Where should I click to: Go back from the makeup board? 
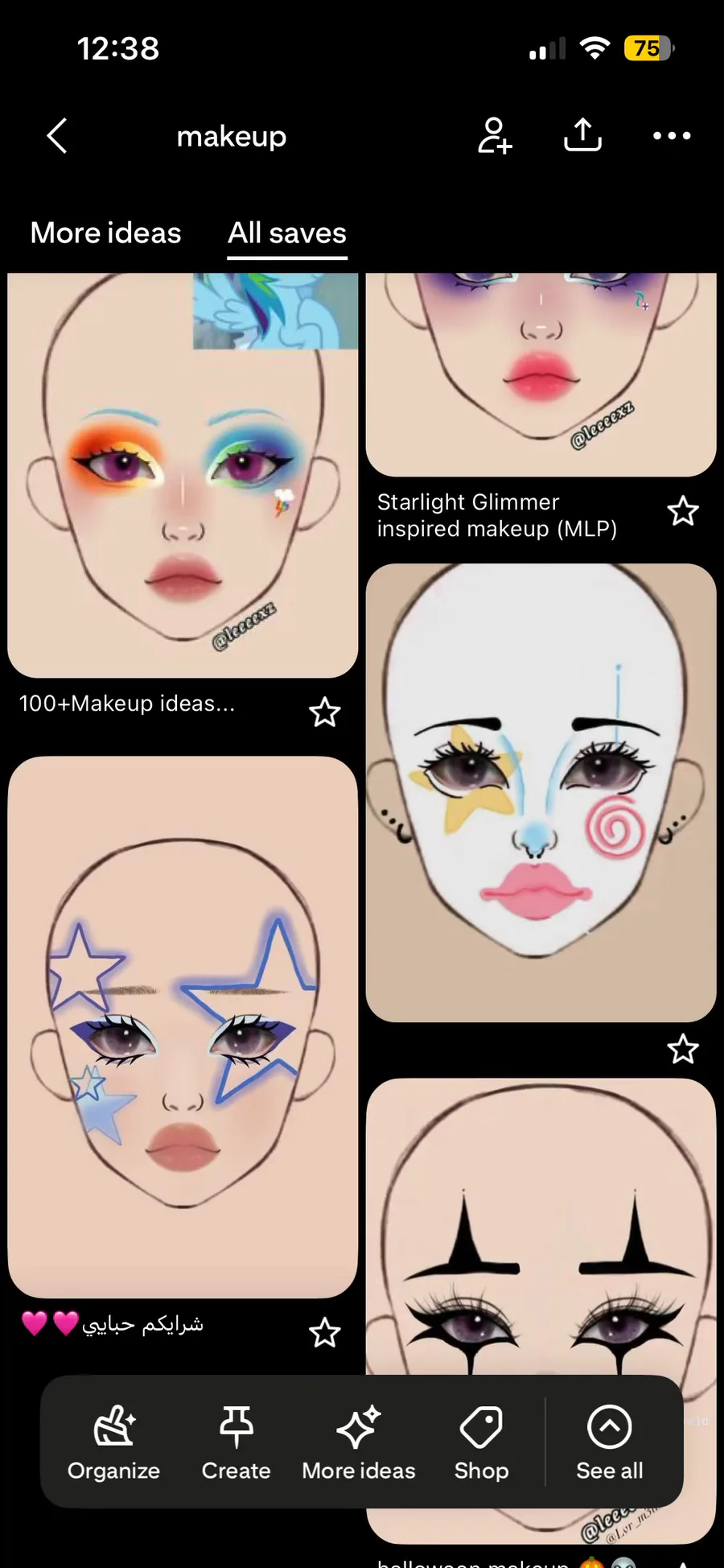[x=56, y=136]
